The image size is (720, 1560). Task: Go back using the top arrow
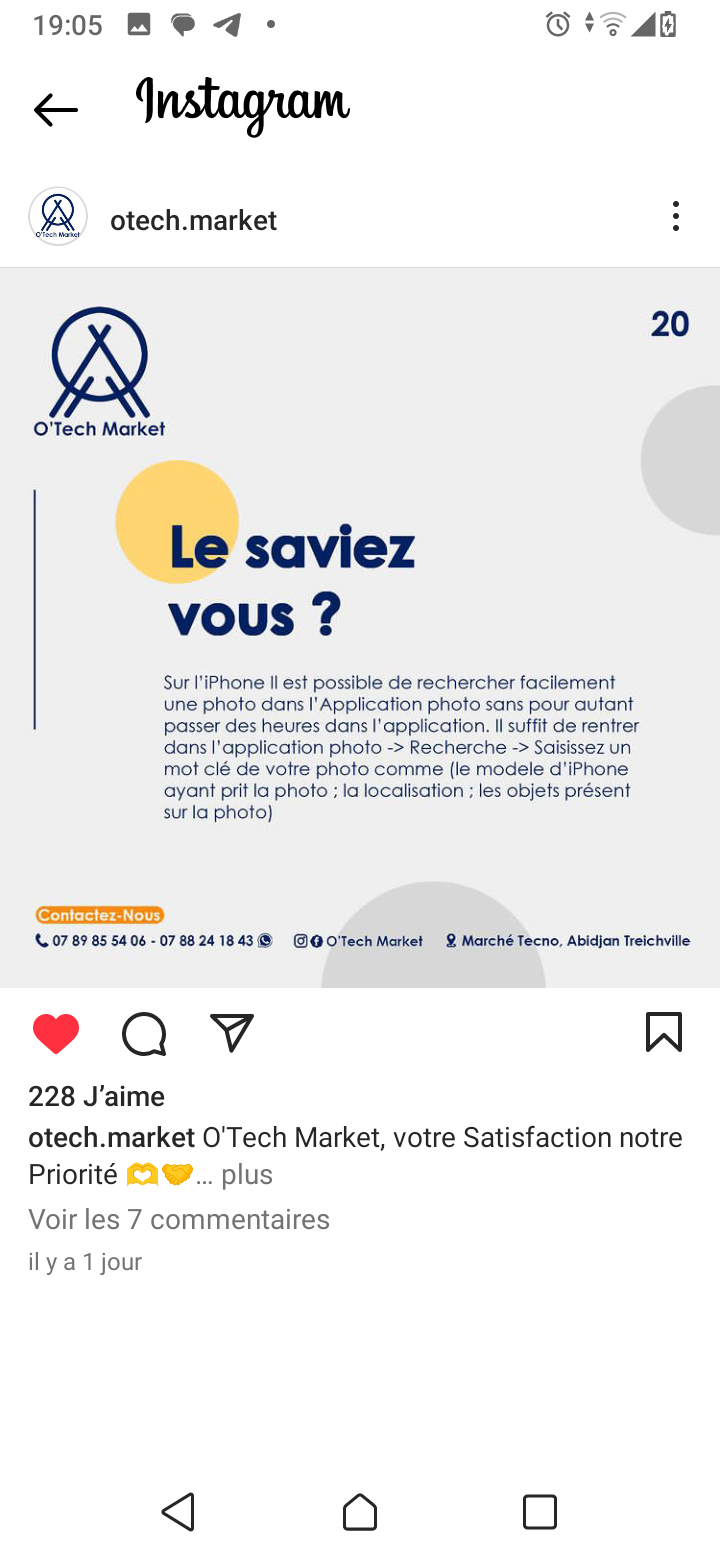pos(55,109)
